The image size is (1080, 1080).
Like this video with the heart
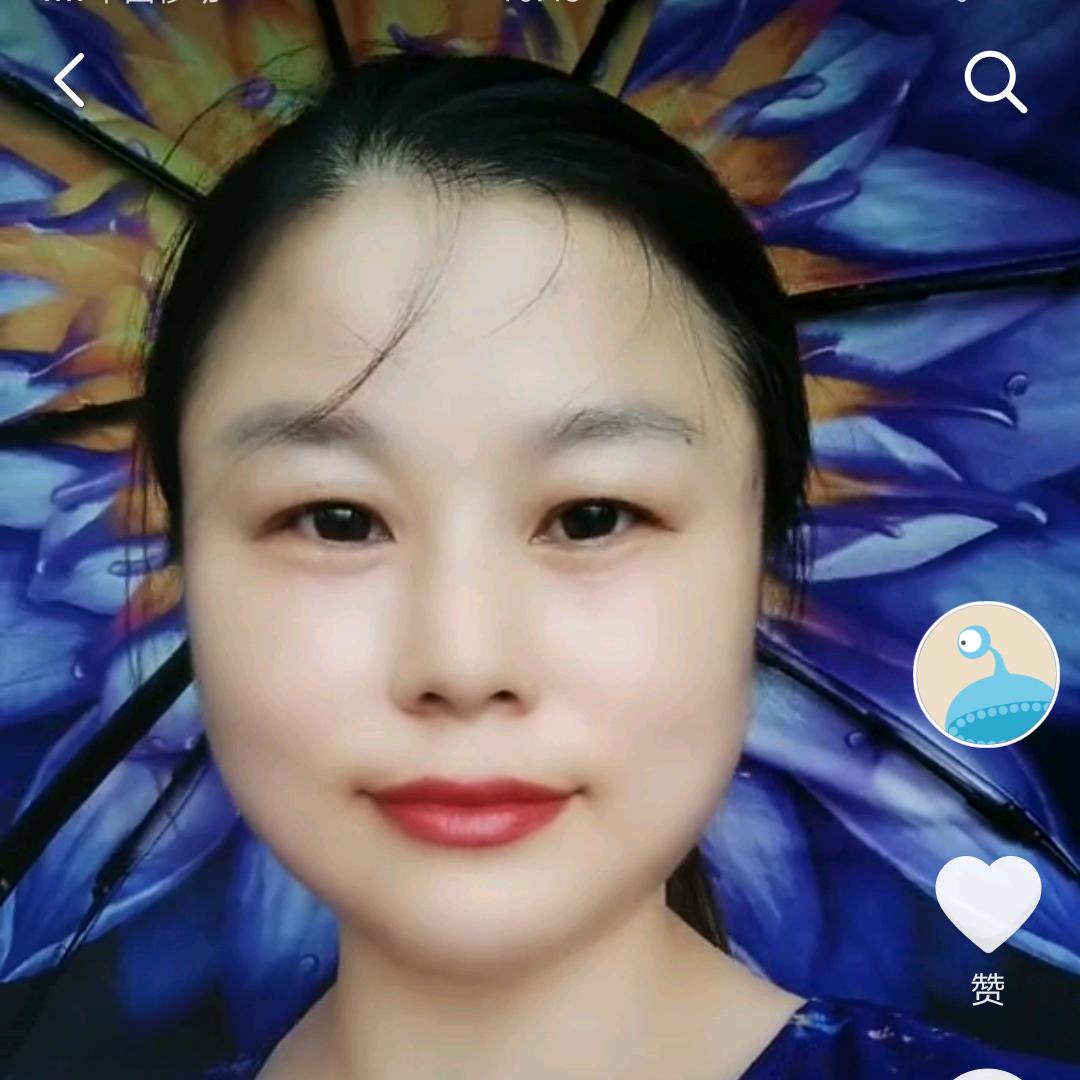tap(988, 903)
